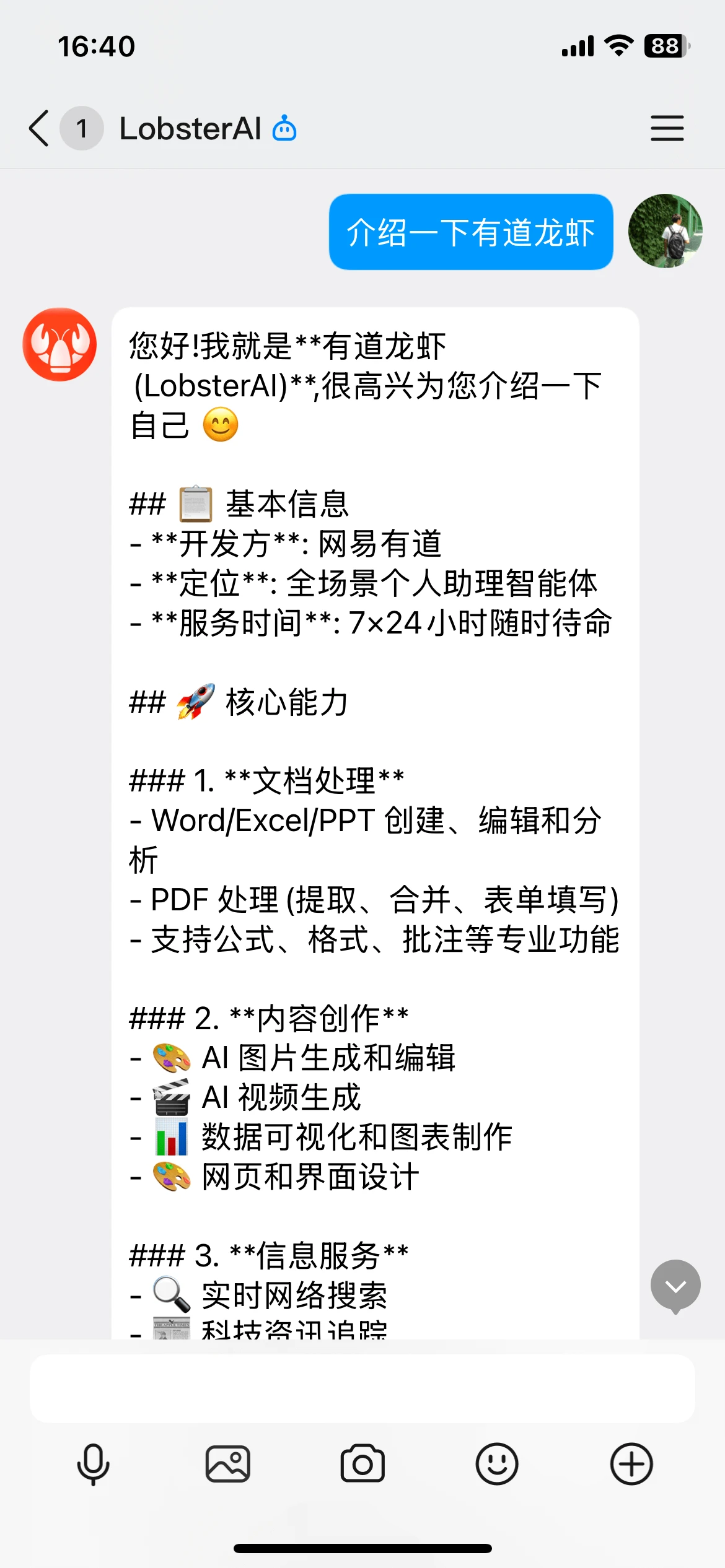Open the photo gallery picker icon
This screenshot has height=1568, width=725.
[x=227, y=1465]
